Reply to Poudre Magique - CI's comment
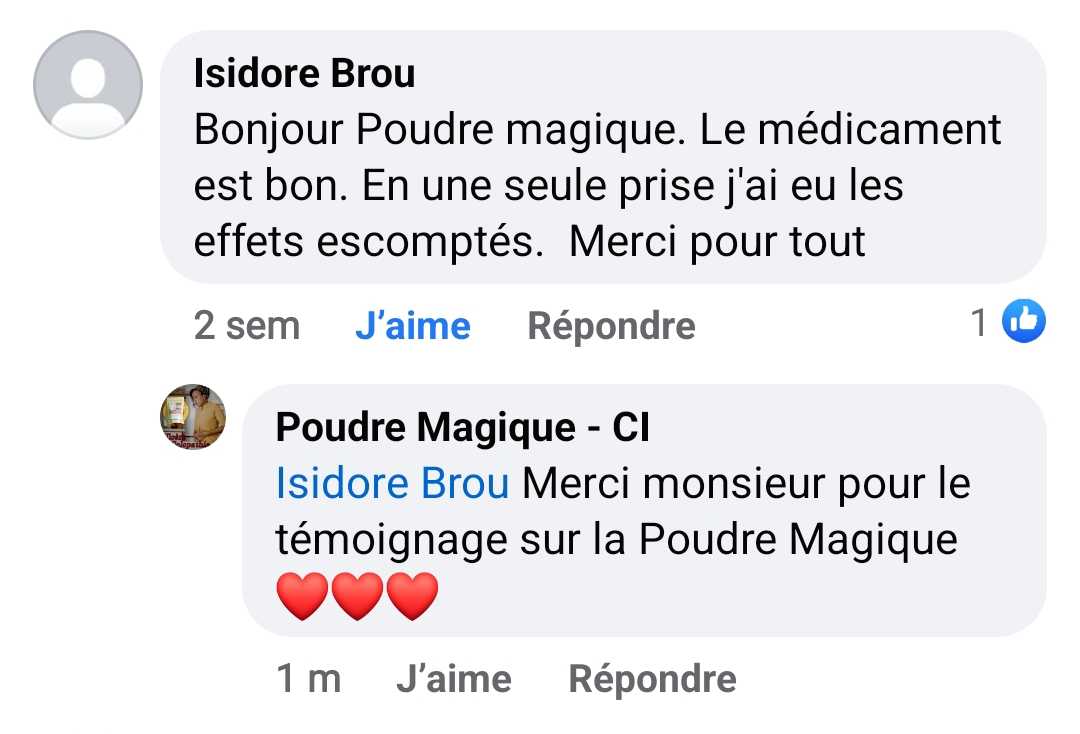Image resolution: width=1080 pixels, height=734 pixels. [x=652, y=680]
